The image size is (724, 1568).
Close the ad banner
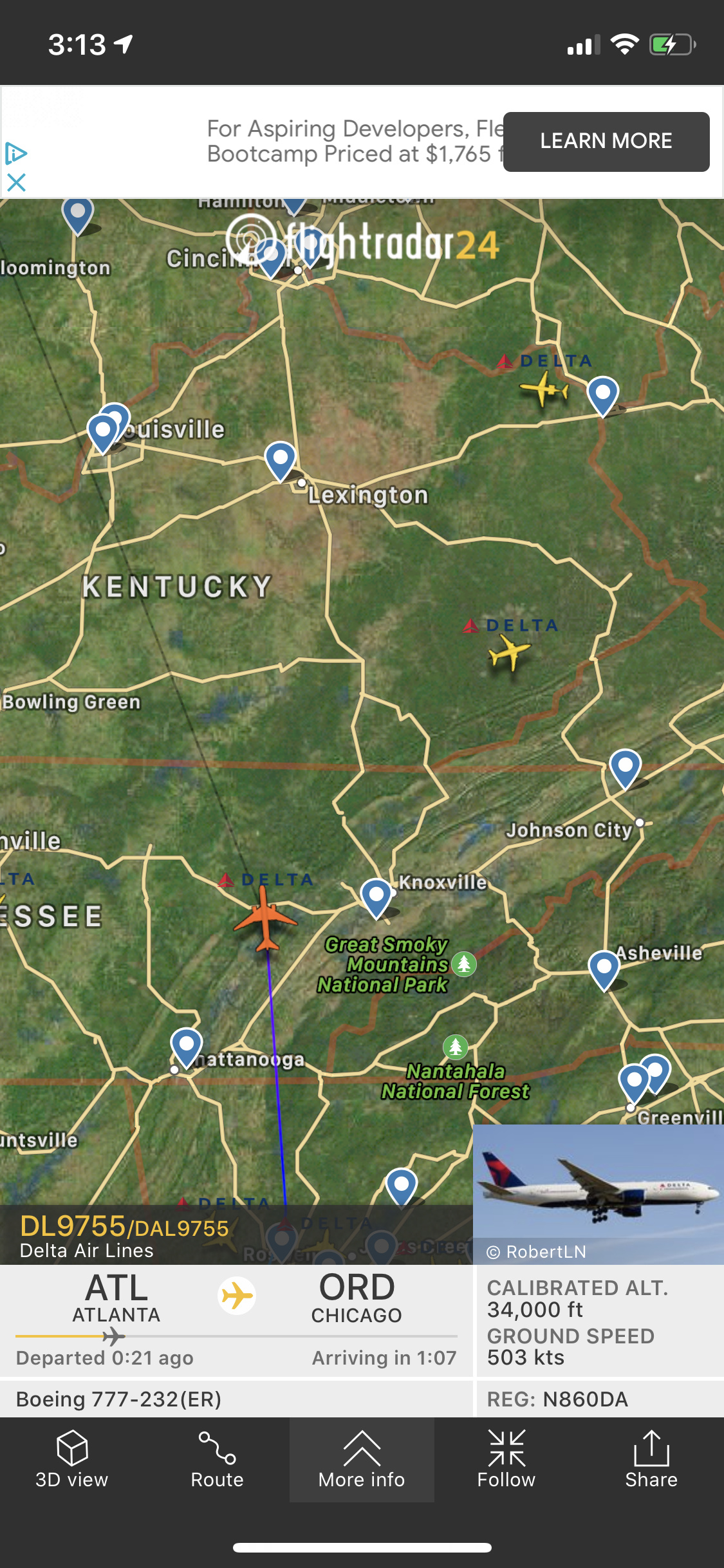coord(16,183)
